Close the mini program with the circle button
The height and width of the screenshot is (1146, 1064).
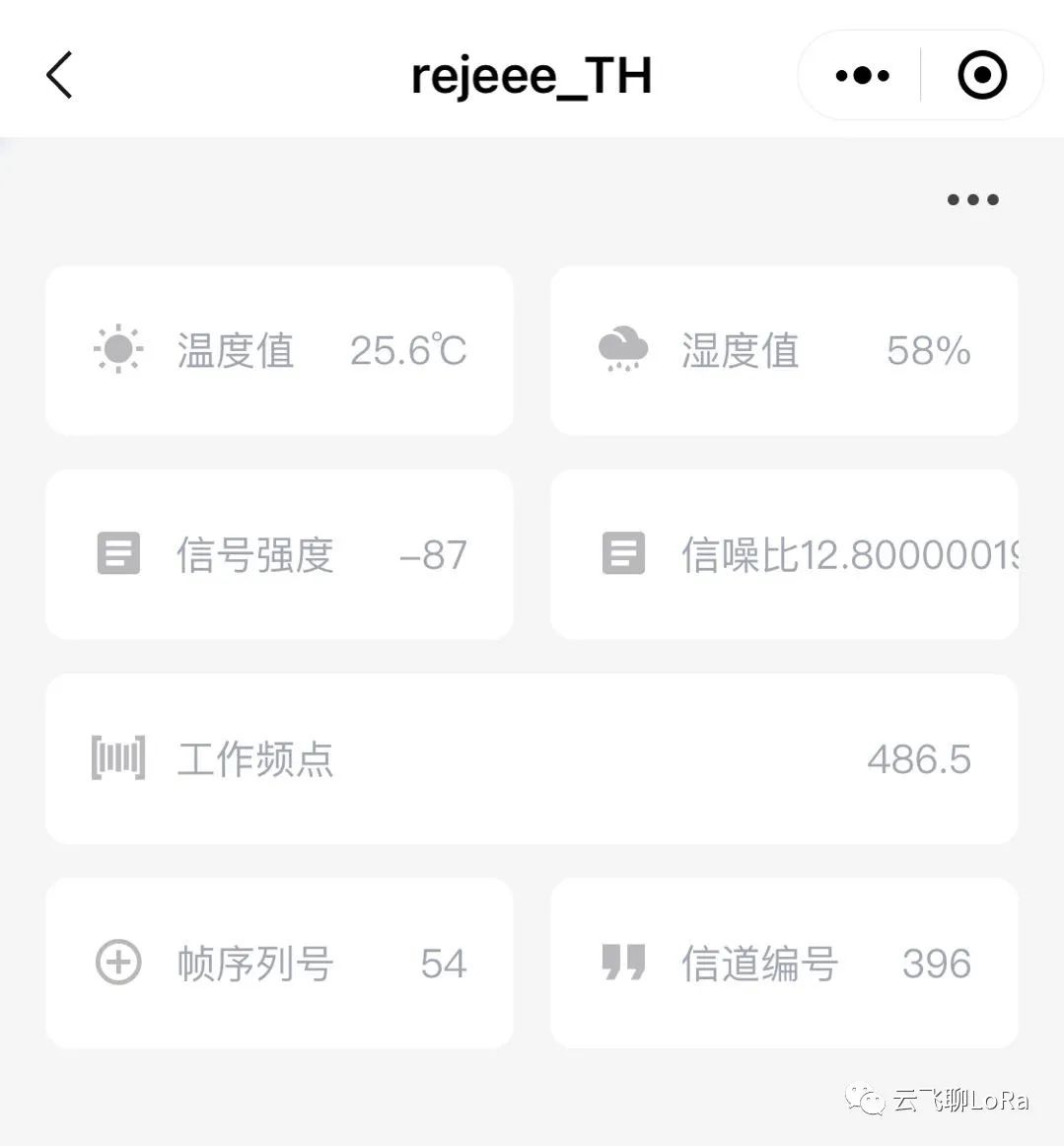tap(982, 75)
